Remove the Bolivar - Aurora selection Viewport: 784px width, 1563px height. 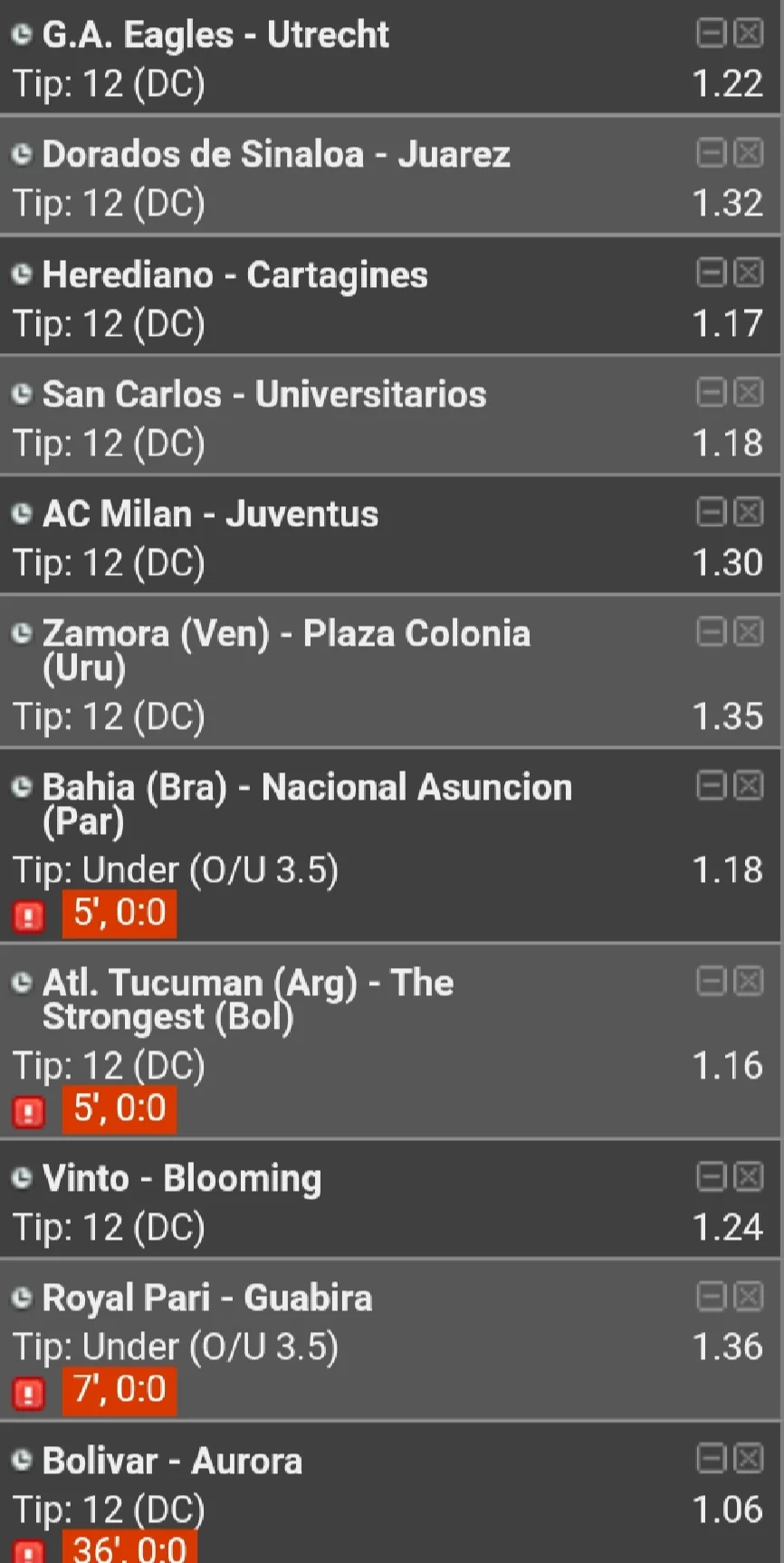tap(748, 1460)
